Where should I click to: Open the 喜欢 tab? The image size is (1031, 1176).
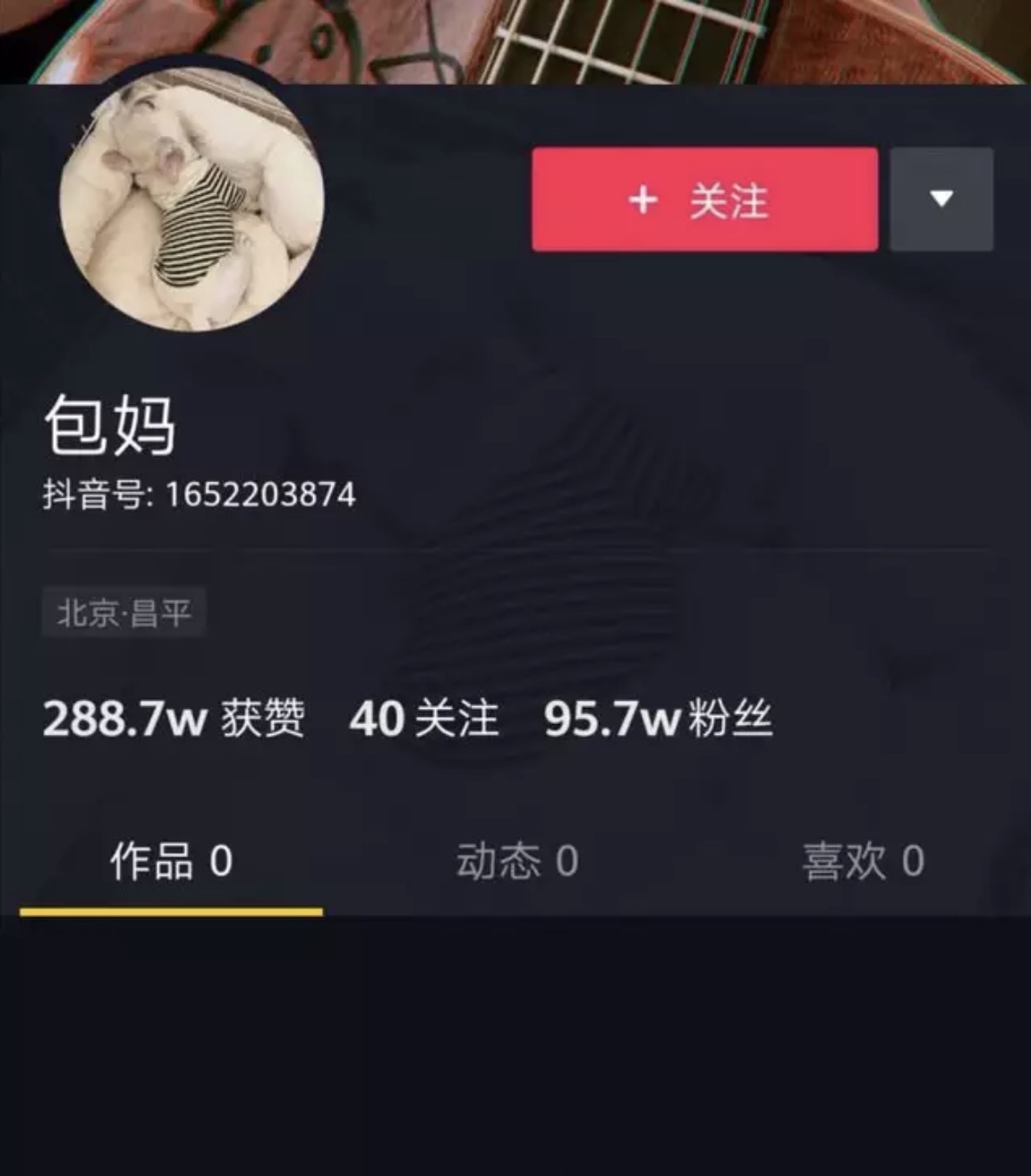tap(863, 862)
